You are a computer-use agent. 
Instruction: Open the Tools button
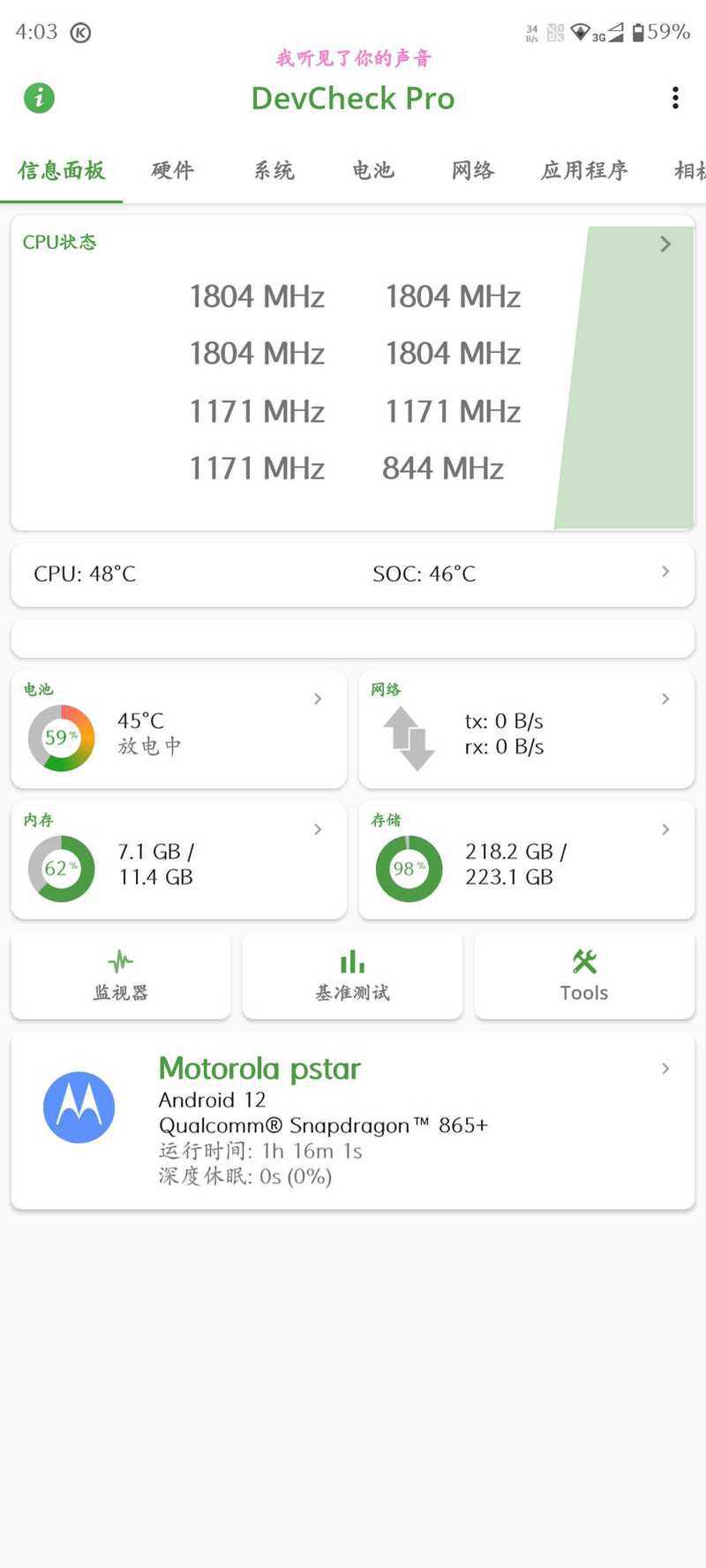click(584, 975)
